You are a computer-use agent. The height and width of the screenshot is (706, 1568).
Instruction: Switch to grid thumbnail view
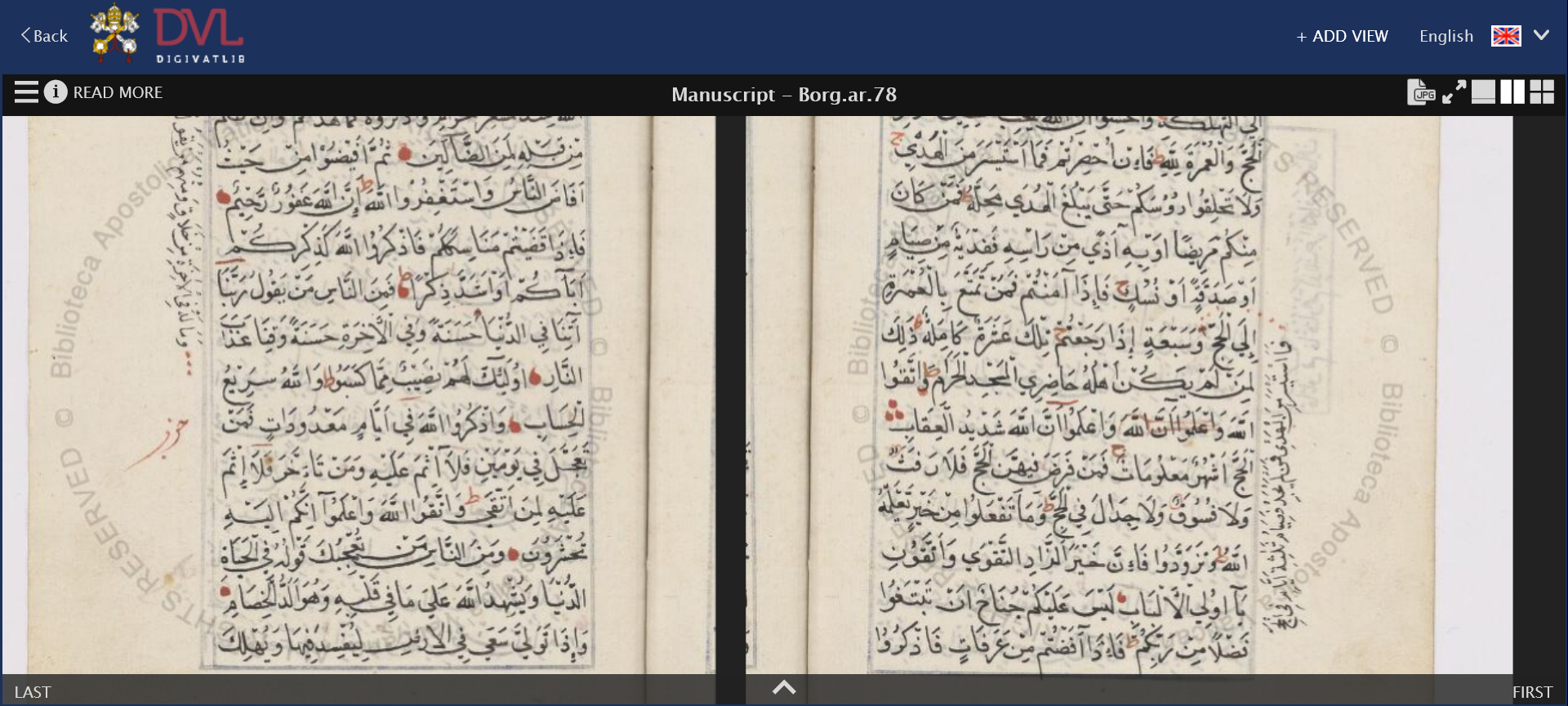(1542, 92)
